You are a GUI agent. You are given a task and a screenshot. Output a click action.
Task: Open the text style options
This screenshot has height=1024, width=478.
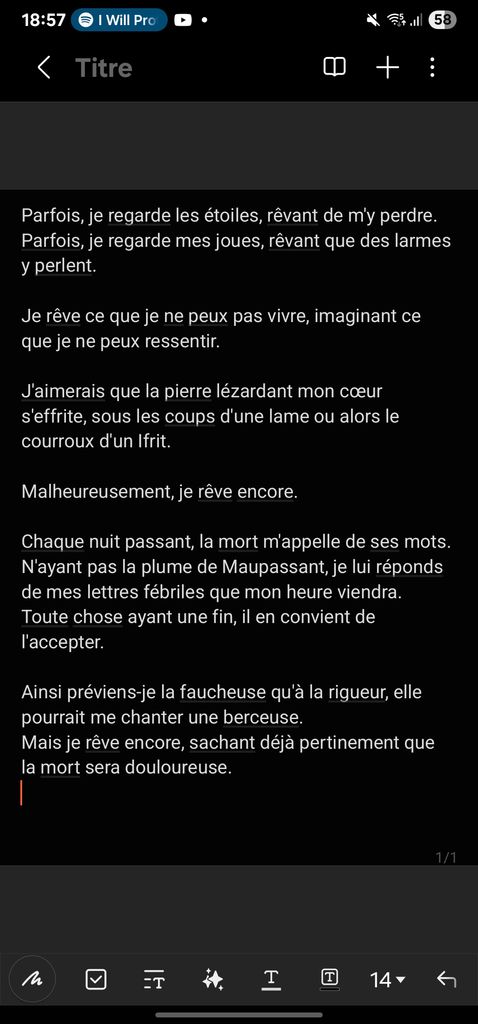tap(154, 979)
